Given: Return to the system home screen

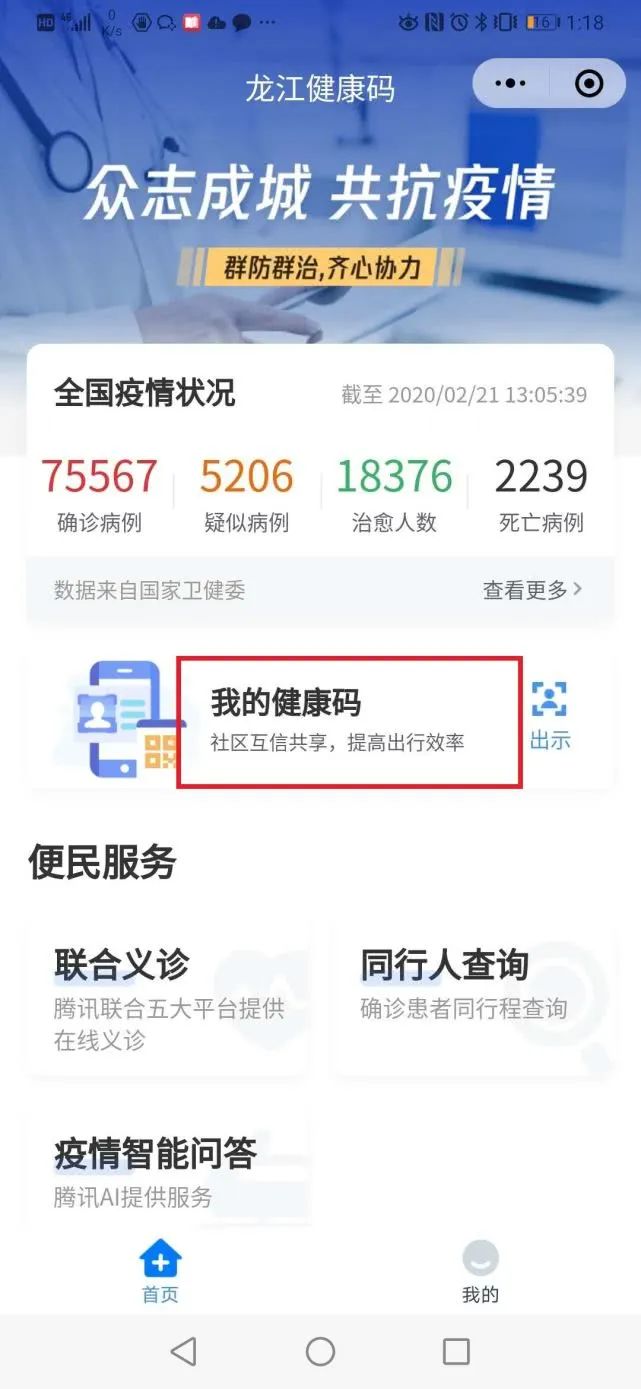Looking at the screenshot, I should coord(320,1352).
